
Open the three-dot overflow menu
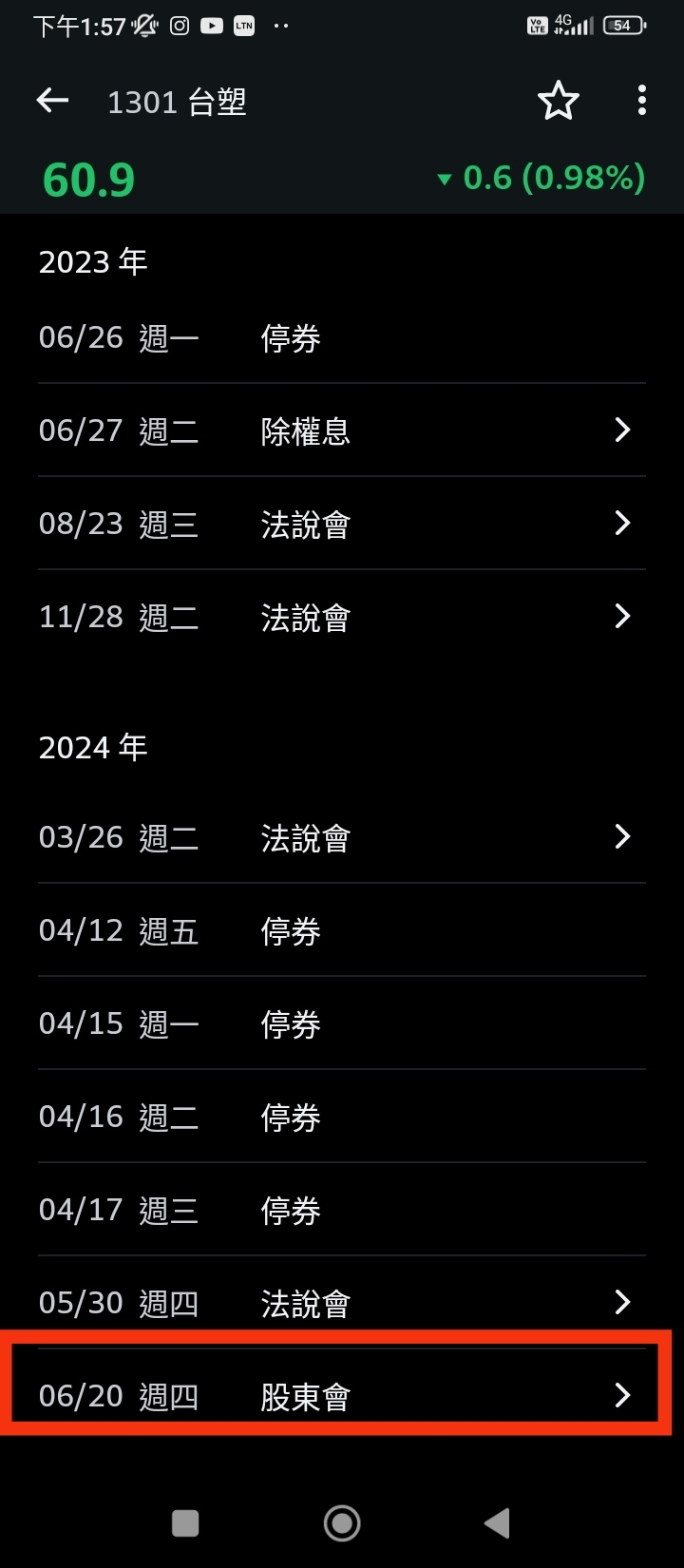point(641,99)
